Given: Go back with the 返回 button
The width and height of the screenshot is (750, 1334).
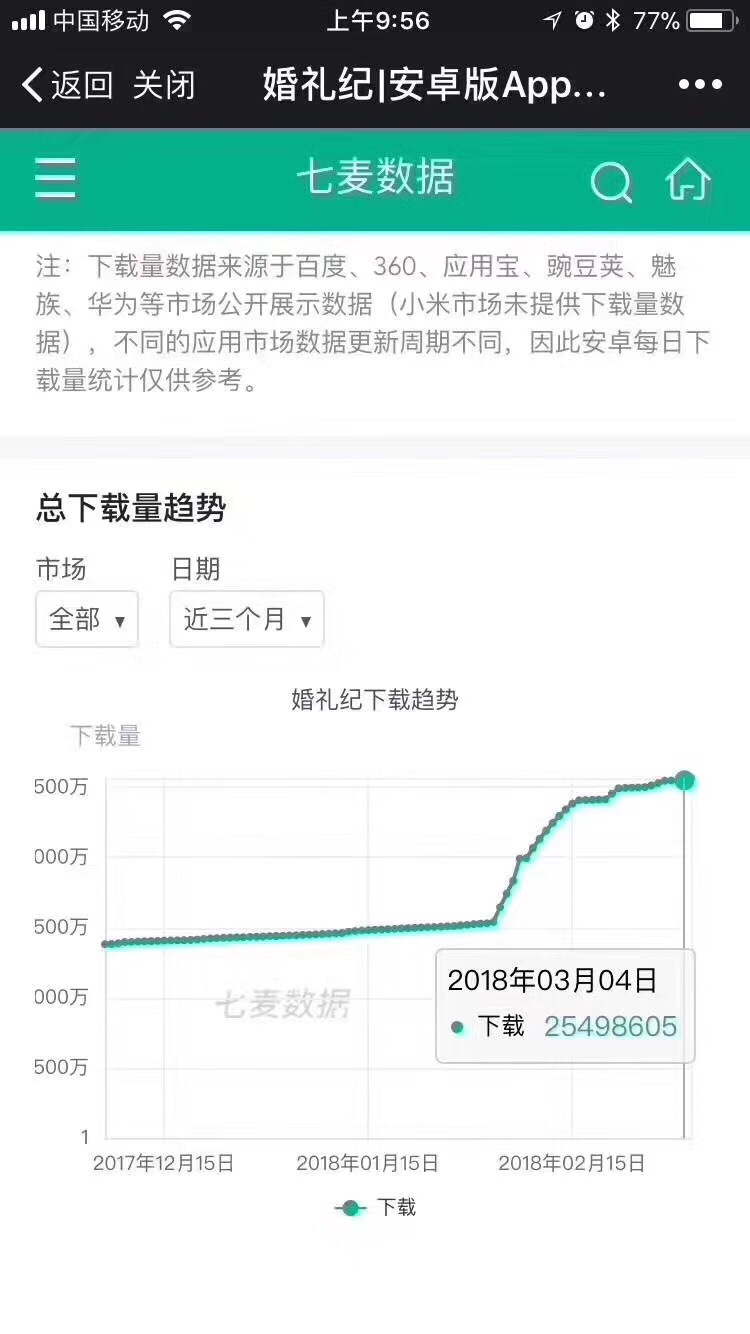Looking at the screenshot, I should [x=67, y=85].
